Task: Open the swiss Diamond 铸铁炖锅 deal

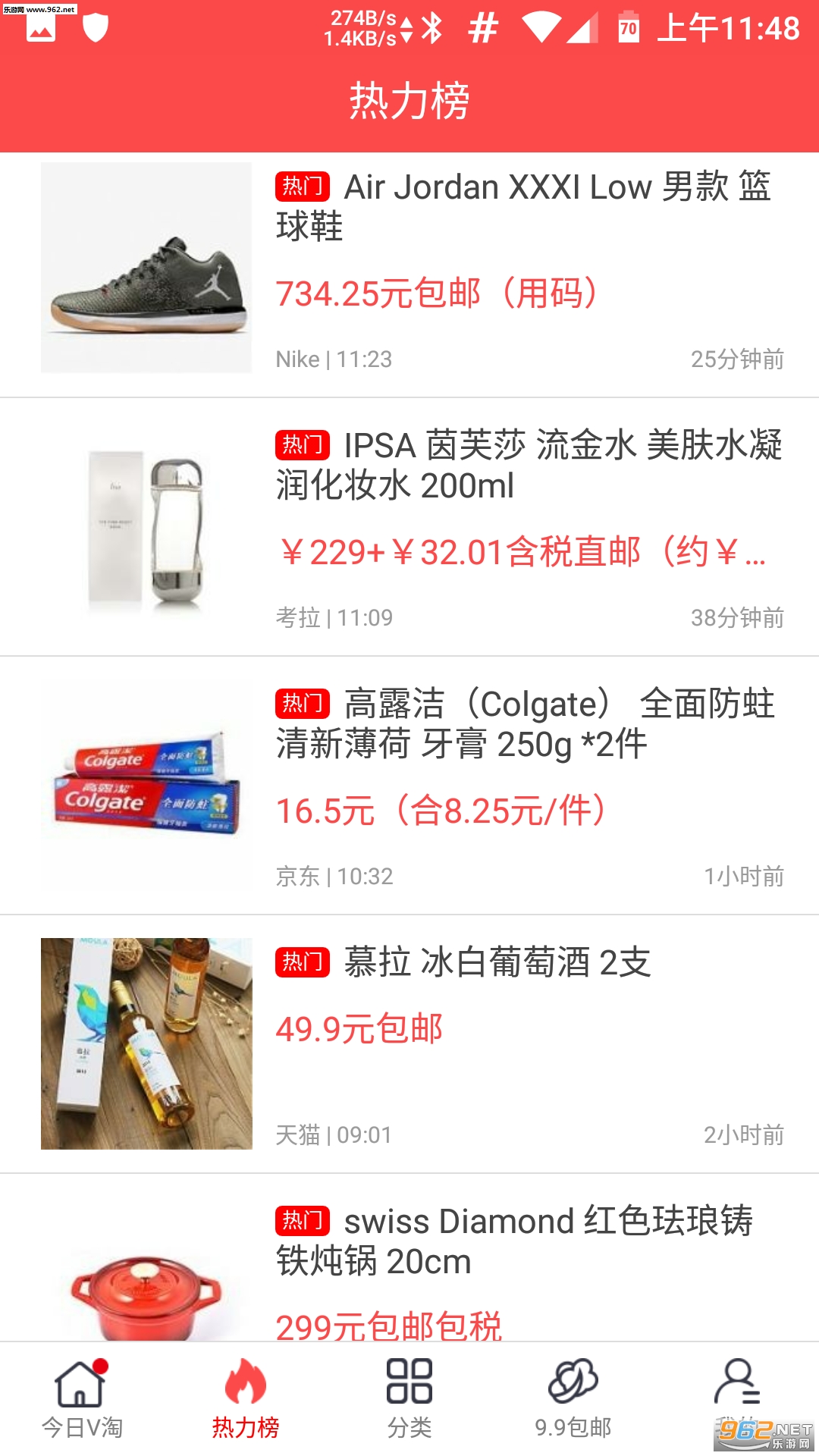Action: 514,1241
